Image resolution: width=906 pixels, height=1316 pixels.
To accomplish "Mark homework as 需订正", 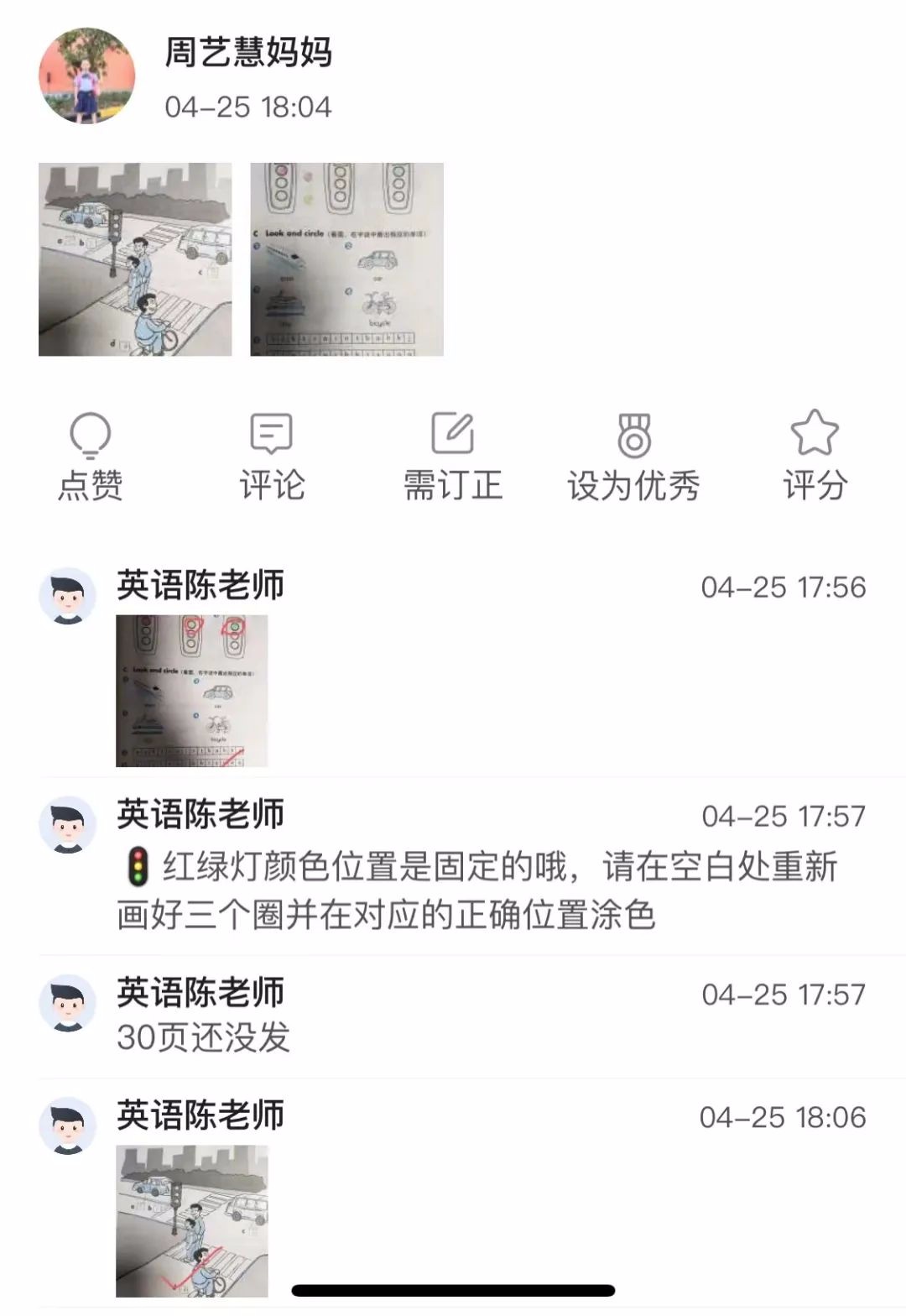I will click(x=453, y=457).
